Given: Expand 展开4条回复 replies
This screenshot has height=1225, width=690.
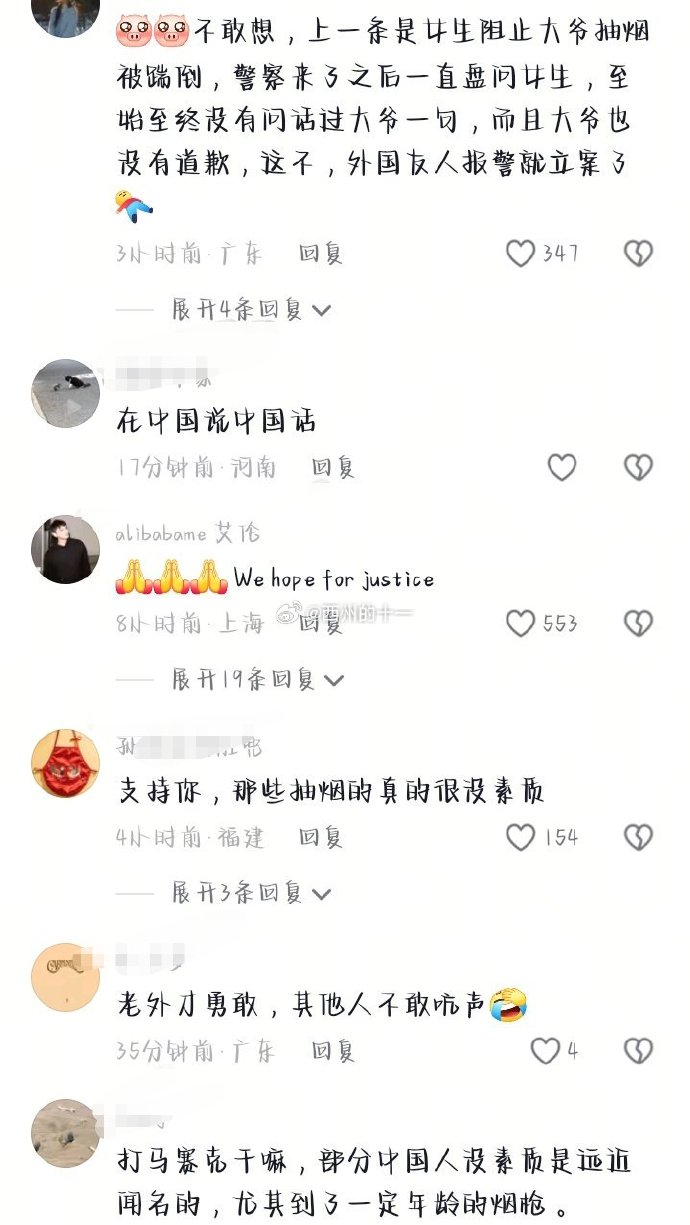Looking at the screenshot, I should 251,310.
